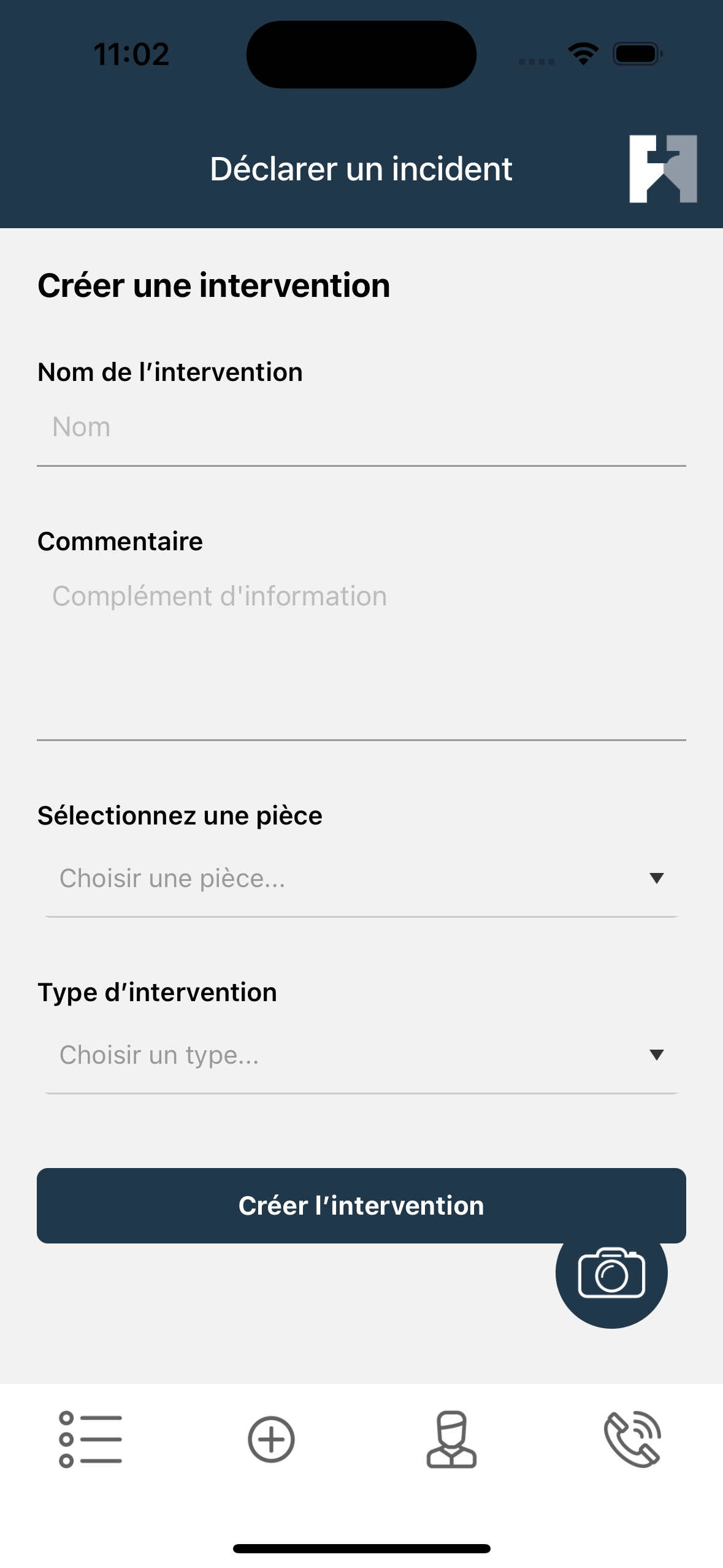Select the technician profile icon in bottom bar

[452, 1439]
